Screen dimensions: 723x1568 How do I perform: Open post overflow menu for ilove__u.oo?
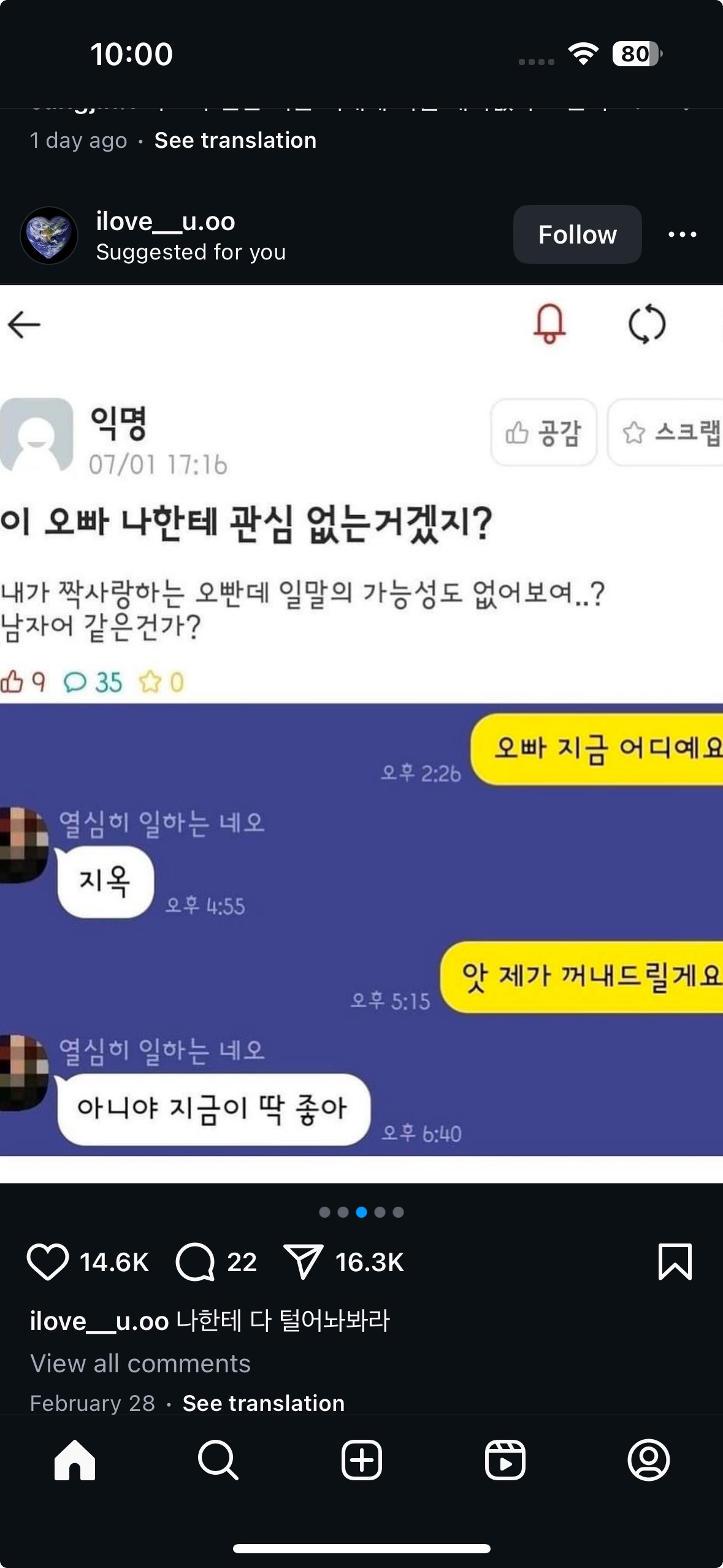[x=682, y=234]
